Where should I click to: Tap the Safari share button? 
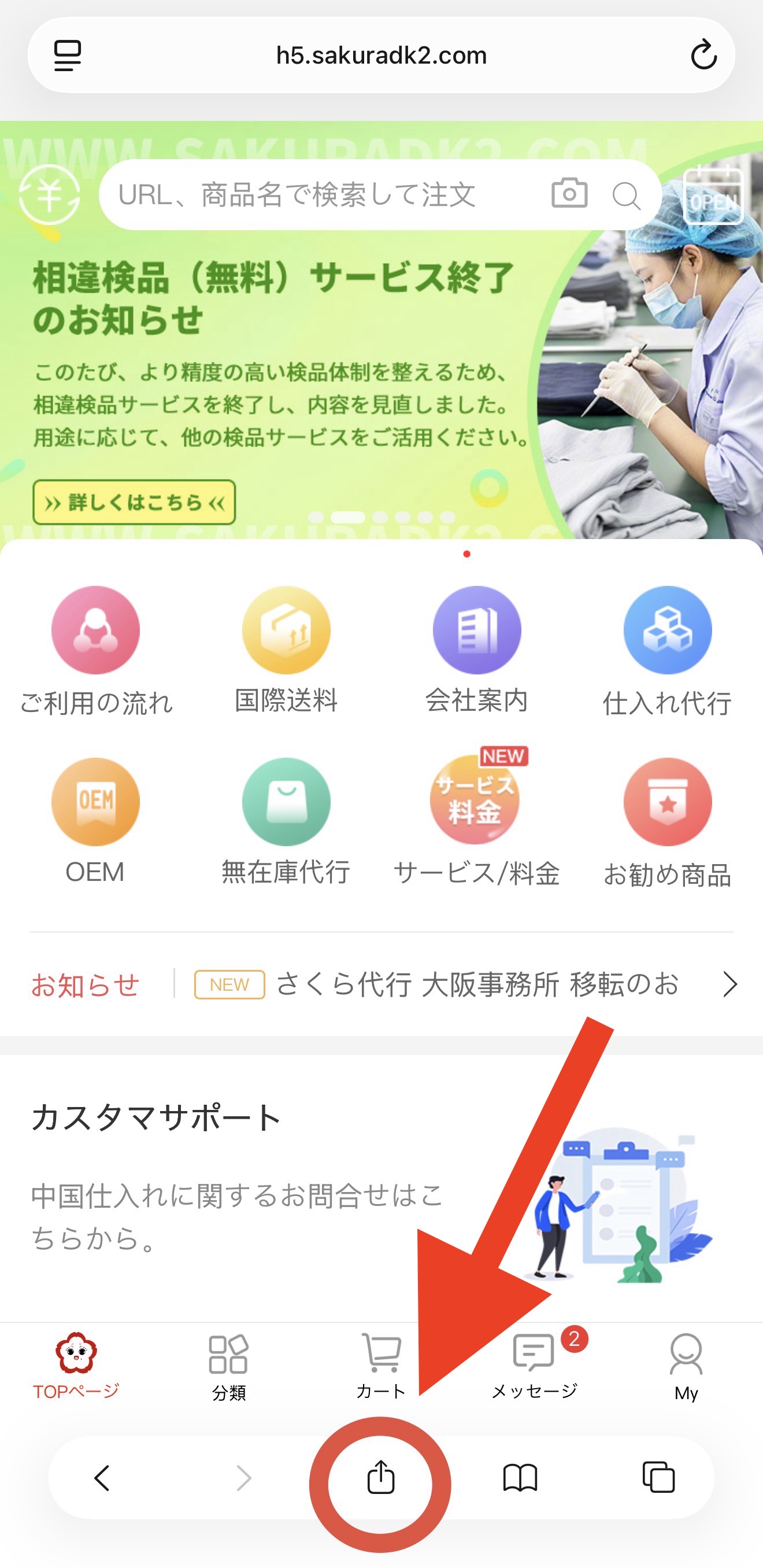click(x=381, y=1477)
